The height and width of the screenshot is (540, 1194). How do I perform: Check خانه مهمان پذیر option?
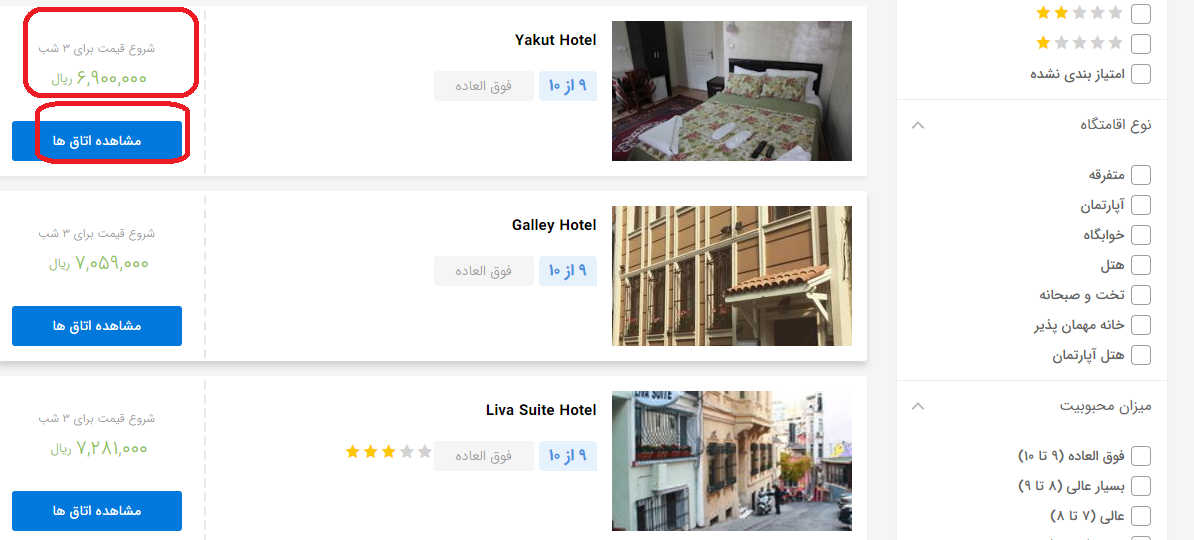pos(1140,325)
